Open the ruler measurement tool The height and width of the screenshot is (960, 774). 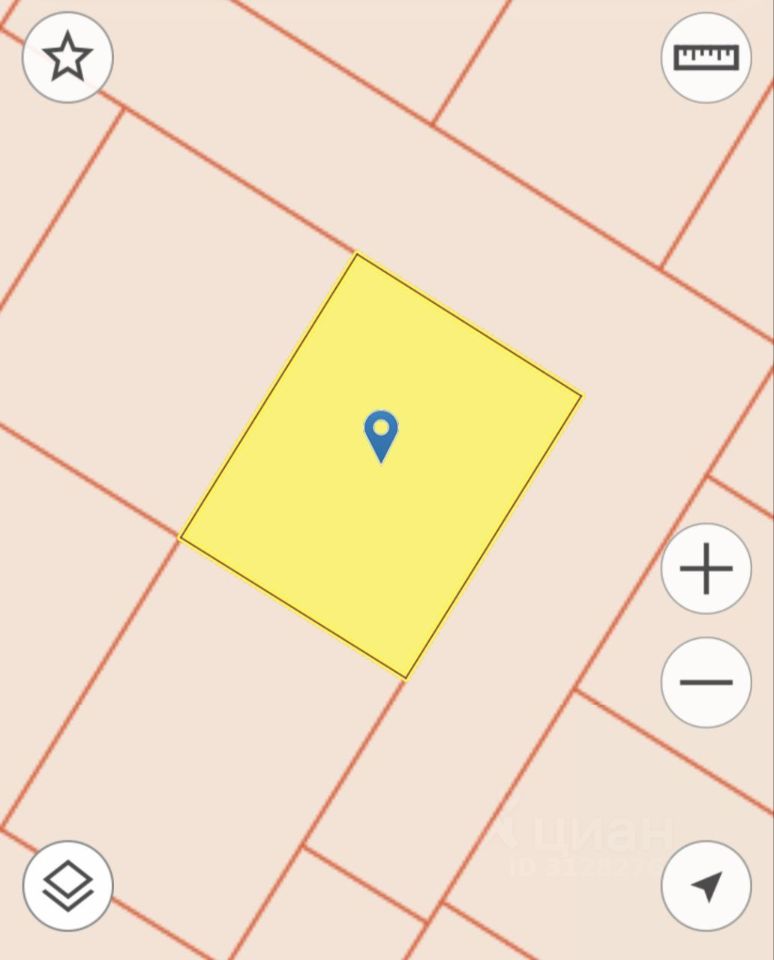point(706,57)
